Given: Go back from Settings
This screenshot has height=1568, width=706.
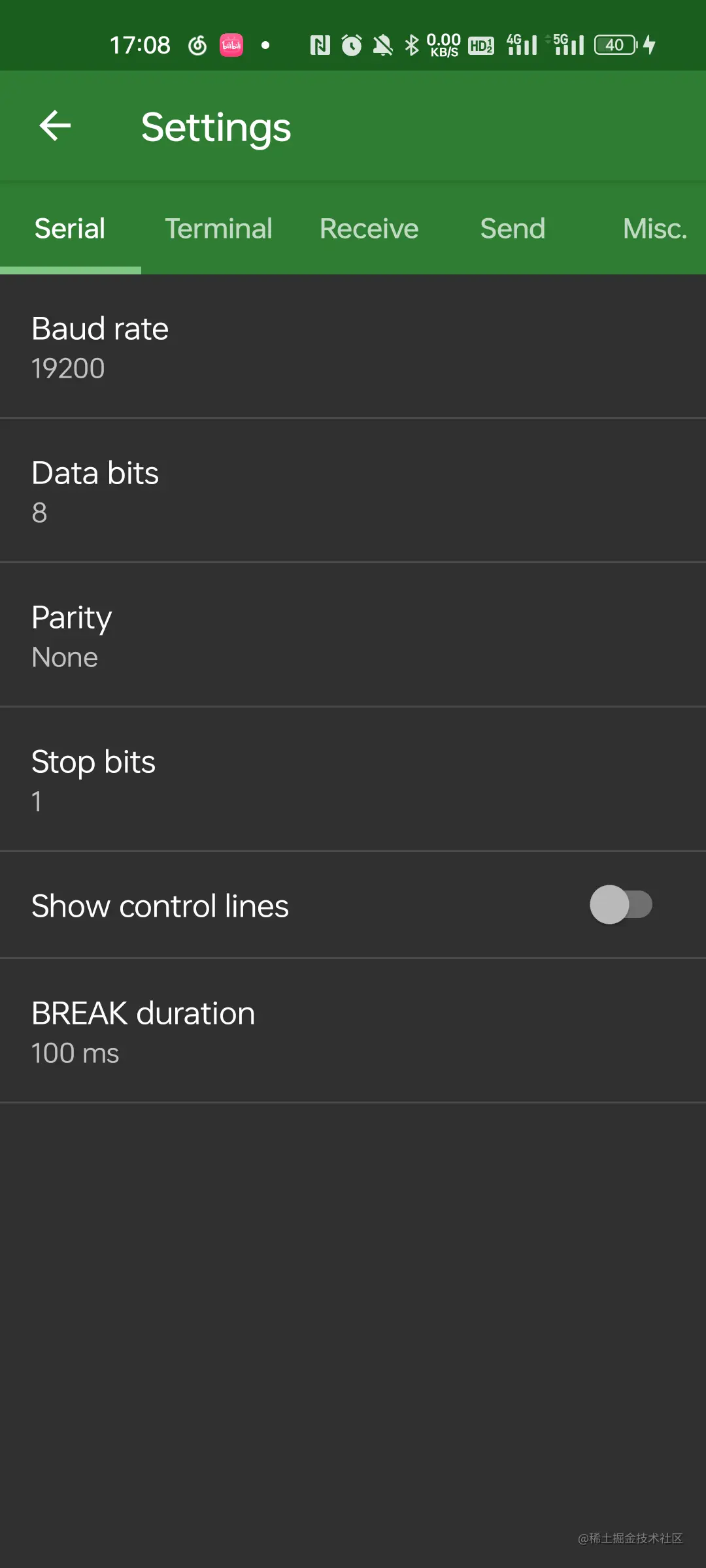Looking at the screenshot, I should pyautogui.click(x=55, y=126).
